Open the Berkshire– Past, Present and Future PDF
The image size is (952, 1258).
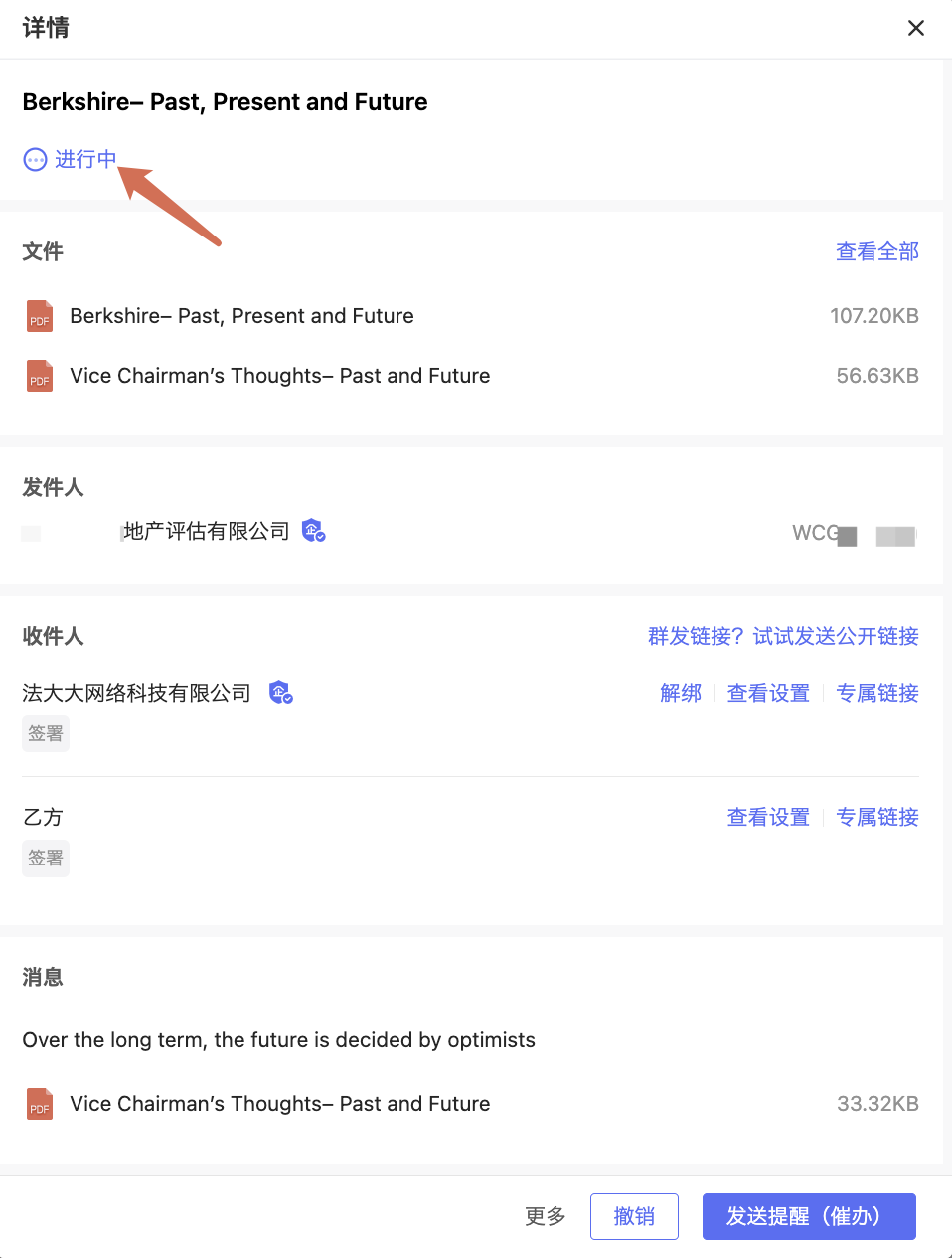click(241, 316)
